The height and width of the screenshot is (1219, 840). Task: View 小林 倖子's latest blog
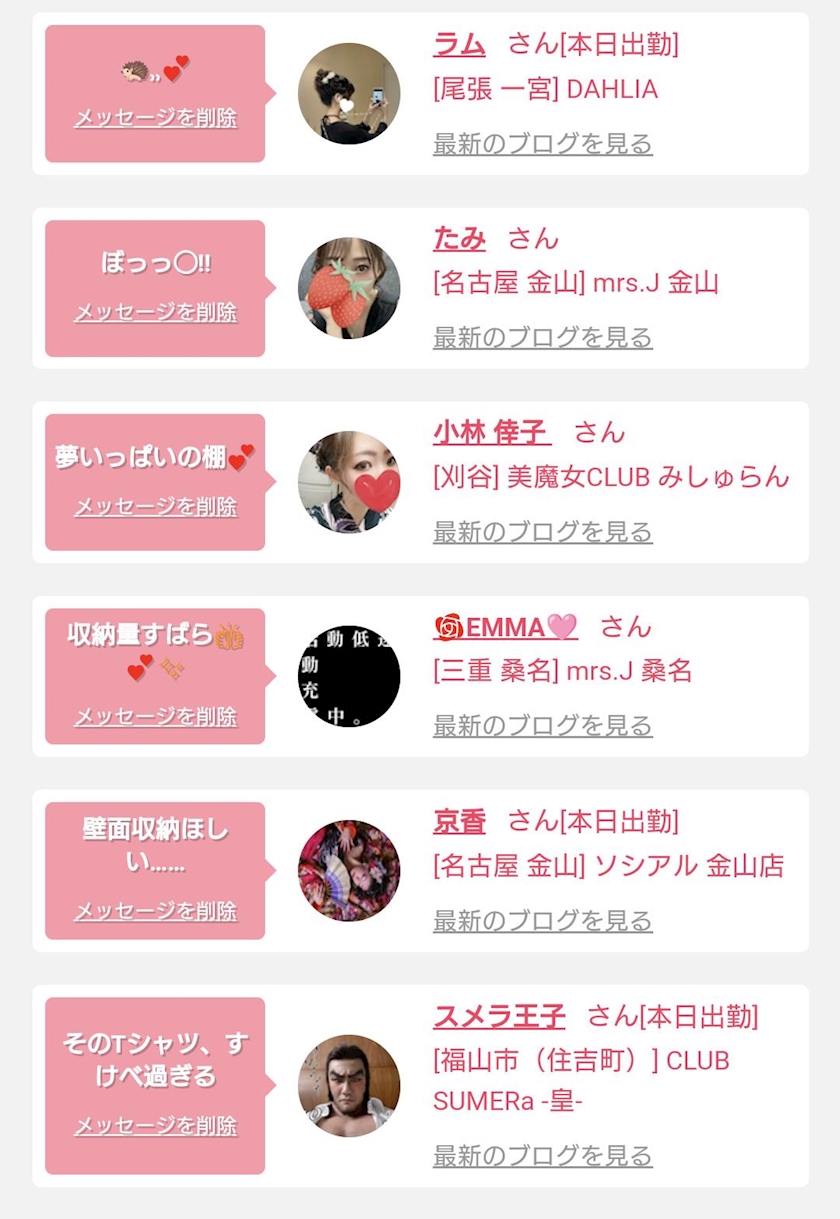pyautogui.click(x=543, y=531)
